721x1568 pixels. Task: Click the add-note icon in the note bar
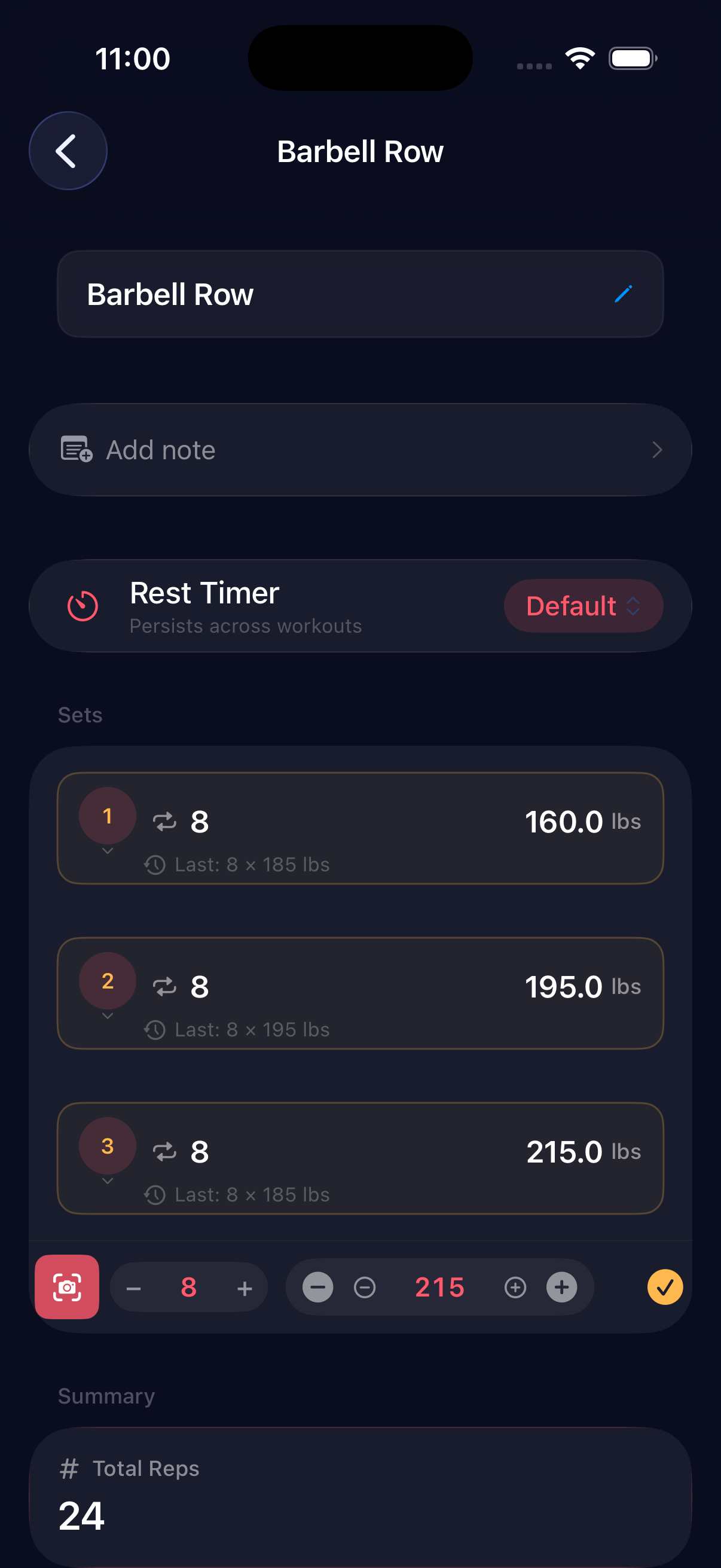tap(75, 449)
